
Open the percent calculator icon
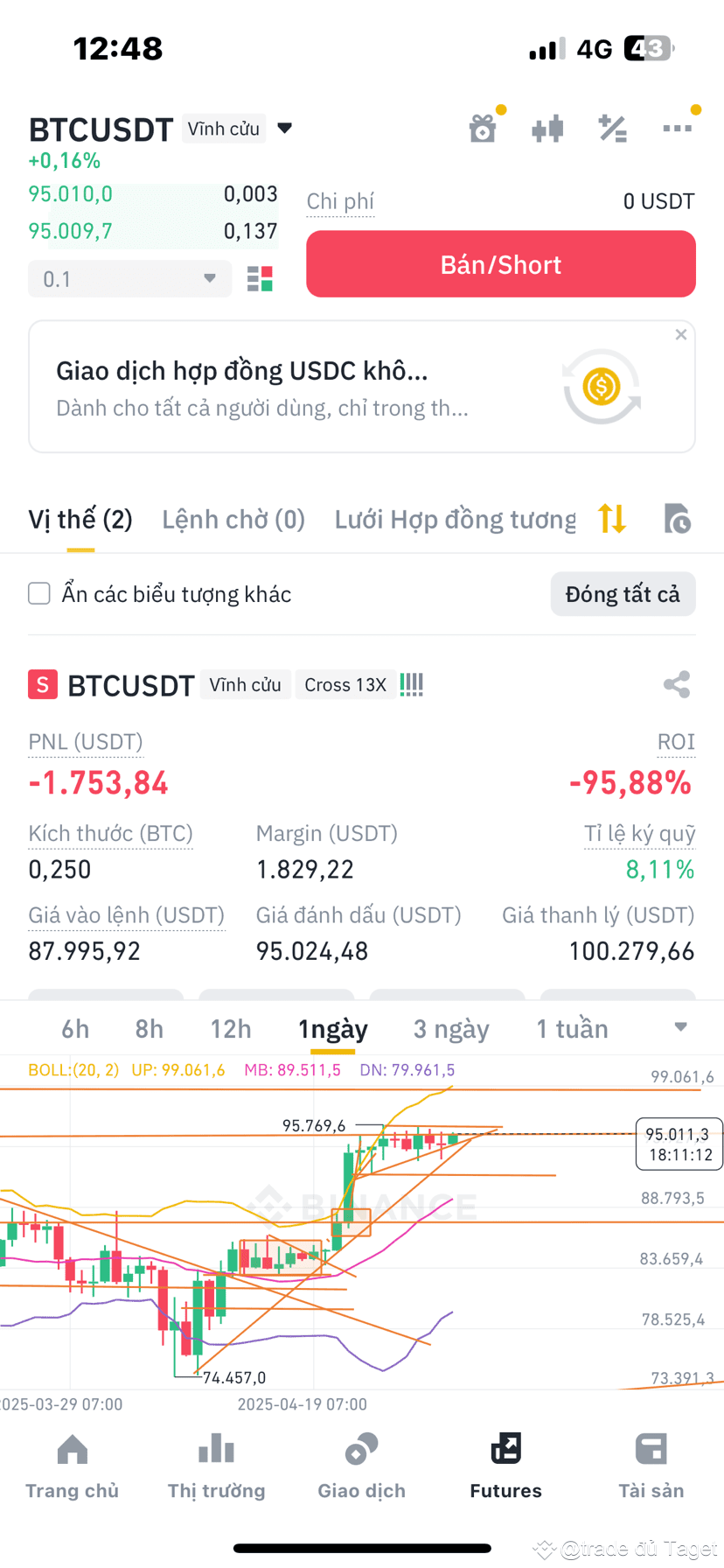pyautogui.click(x=612, y=129)
